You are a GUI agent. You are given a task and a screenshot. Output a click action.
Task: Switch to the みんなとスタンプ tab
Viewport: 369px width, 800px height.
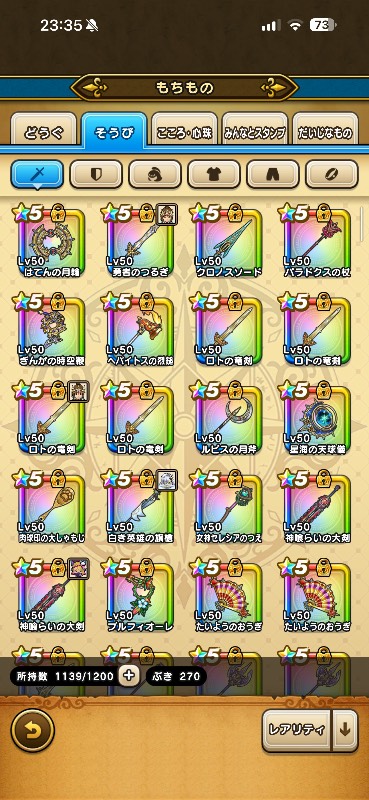[x=255, y=133]
